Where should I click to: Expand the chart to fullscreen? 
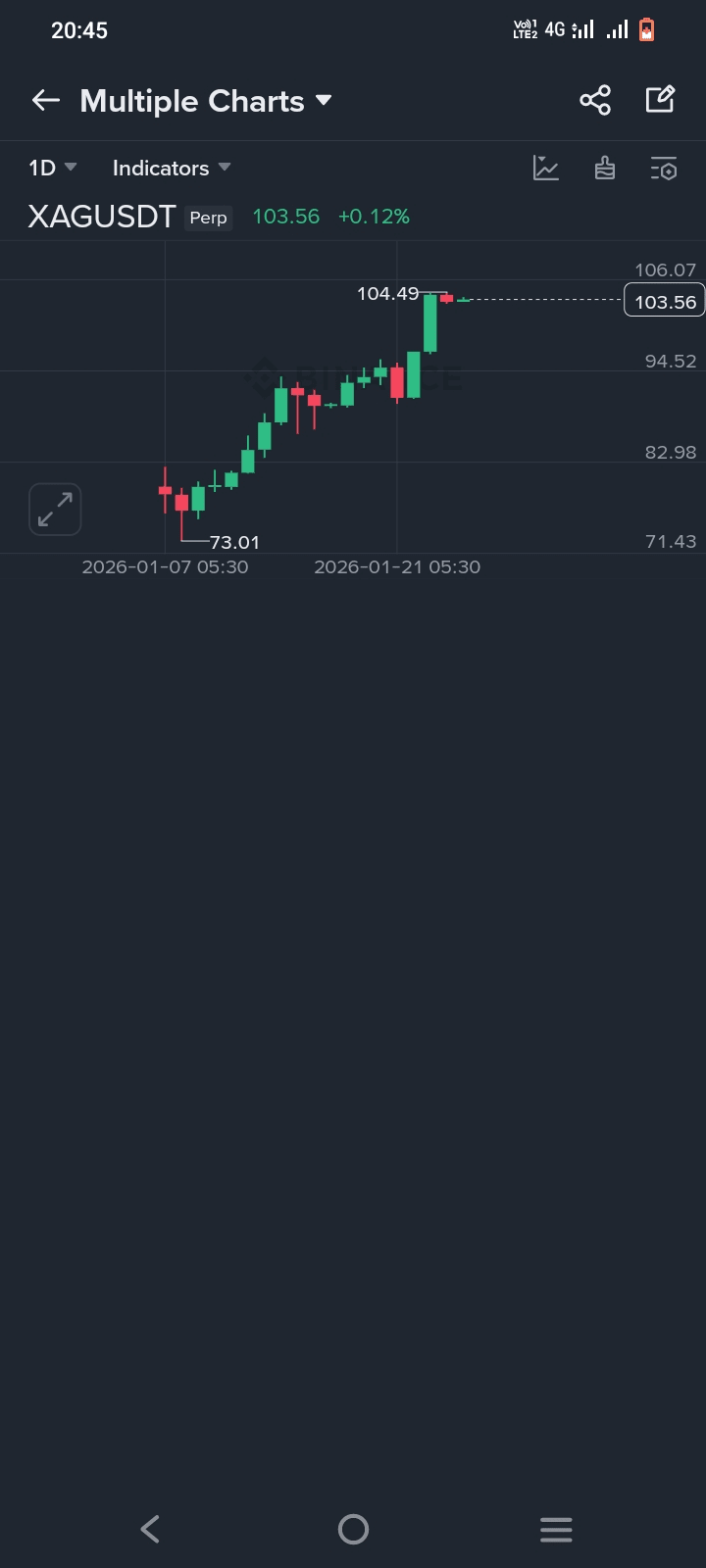pyautogui.click(x=55, y=510)
